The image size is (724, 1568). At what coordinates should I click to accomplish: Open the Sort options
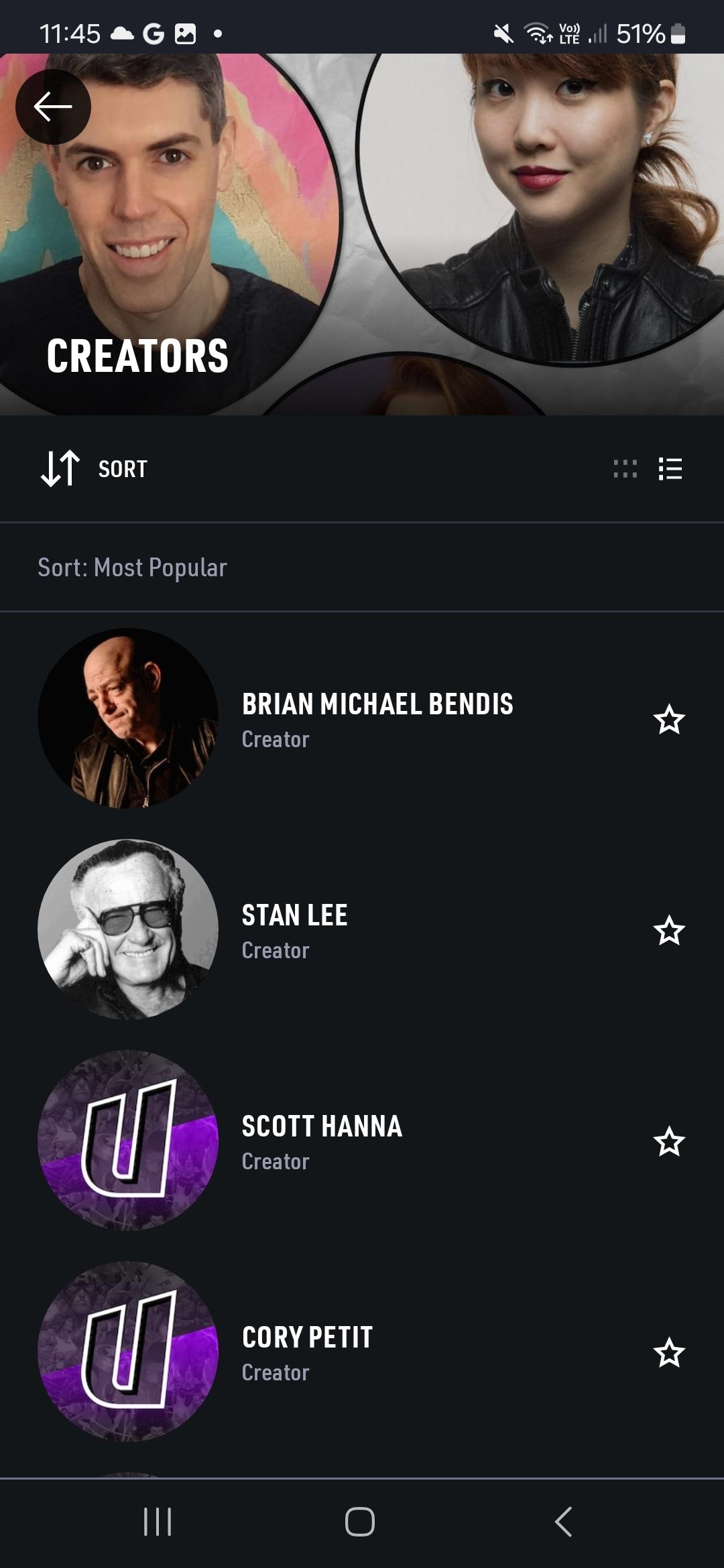94,469
